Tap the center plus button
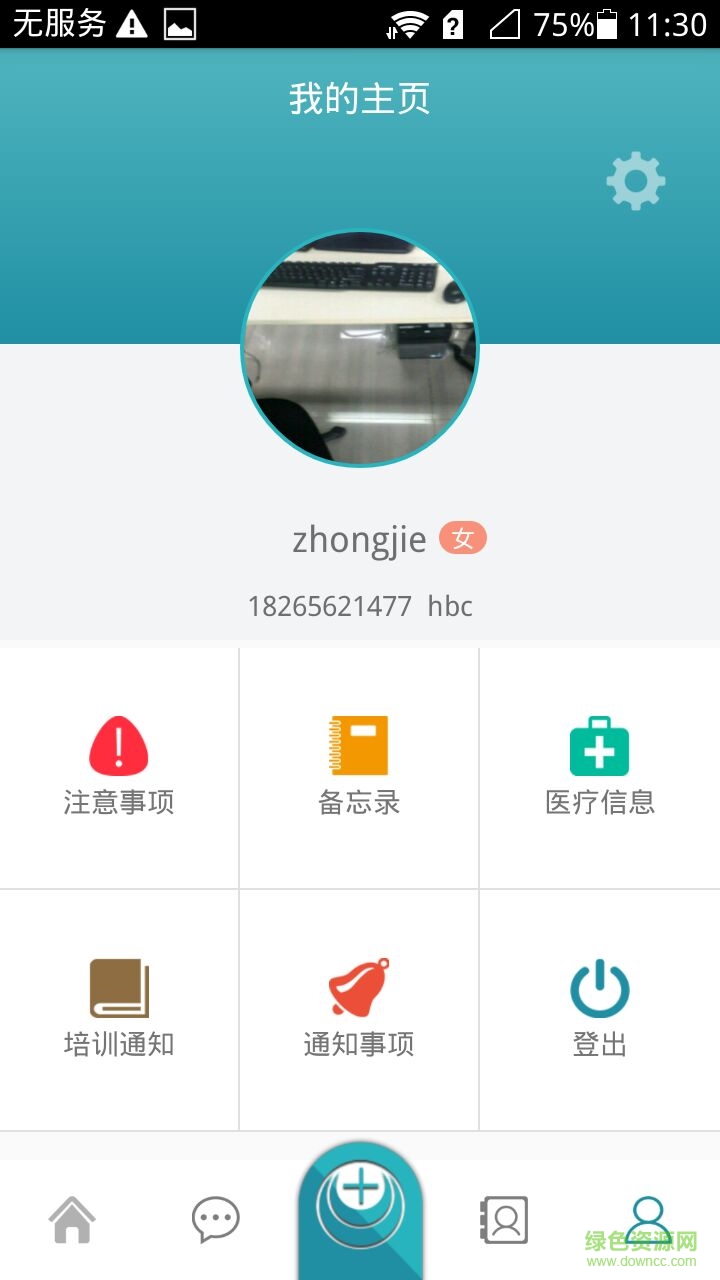 [x=360, y=1195]
